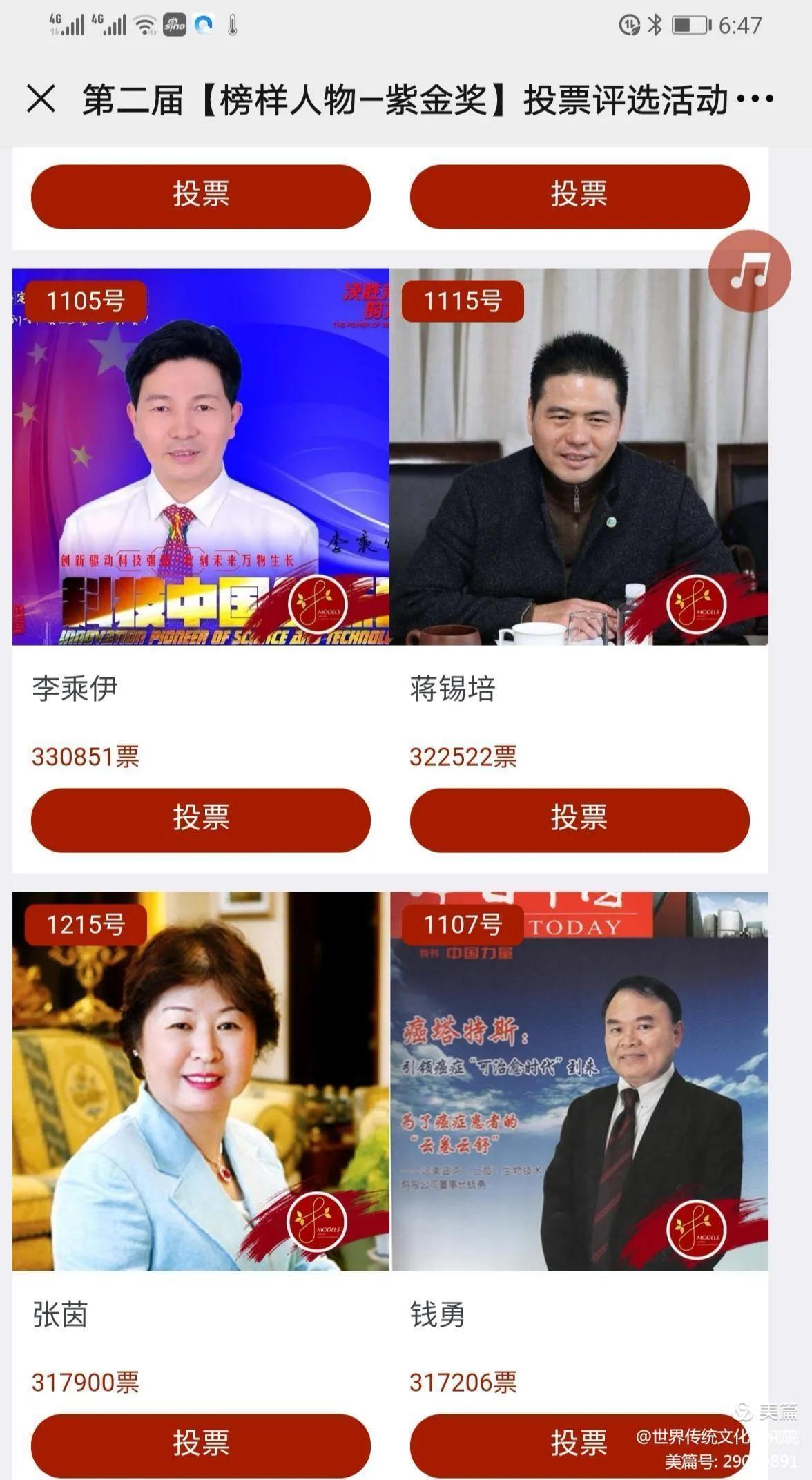This screenshot has width=812, height=1480.
Task: Open candidate 1105号 李乘伊's photo card
Action: tap(201, 457)
